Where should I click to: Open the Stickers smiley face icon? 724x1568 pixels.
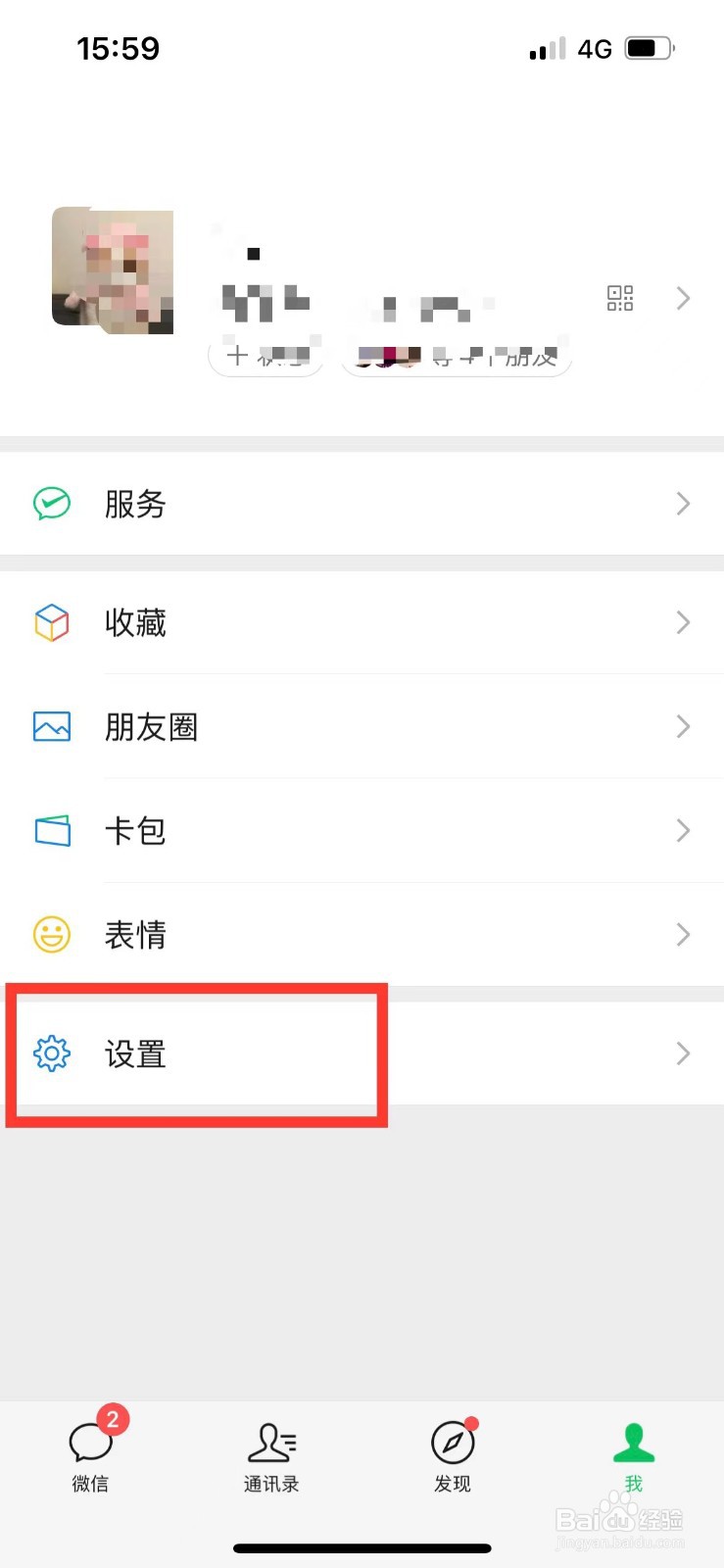pyautogui.click(x=51, y=935)
